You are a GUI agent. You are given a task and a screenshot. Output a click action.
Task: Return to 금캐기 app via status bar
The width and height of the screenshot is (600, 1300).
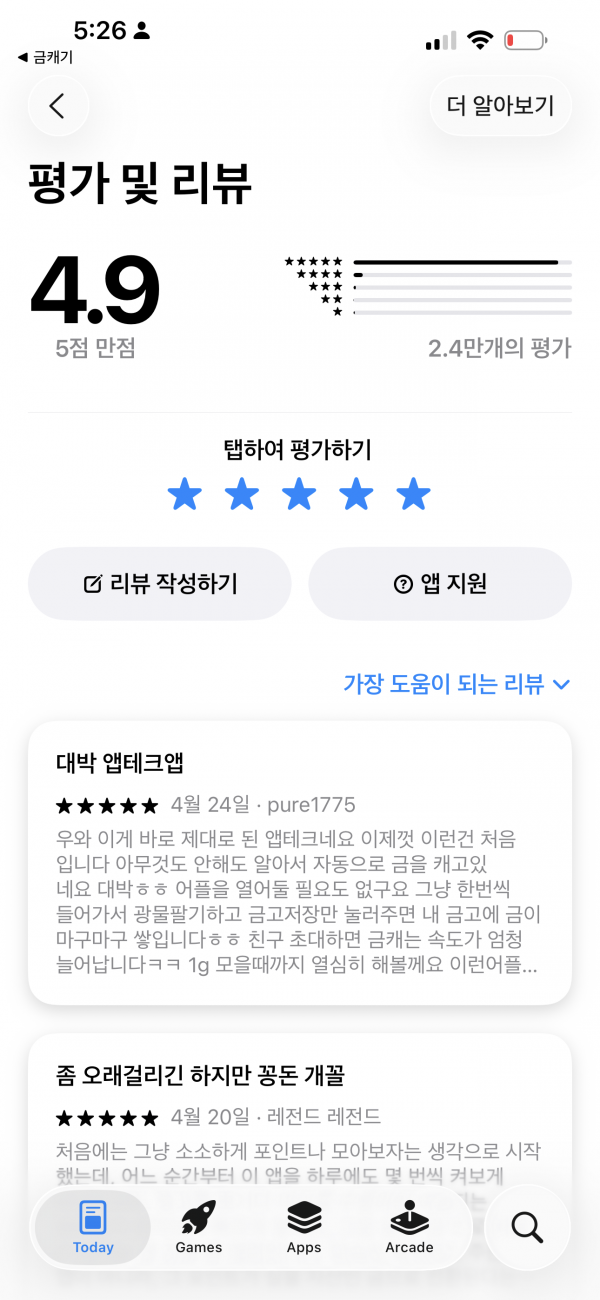(45, 57)
